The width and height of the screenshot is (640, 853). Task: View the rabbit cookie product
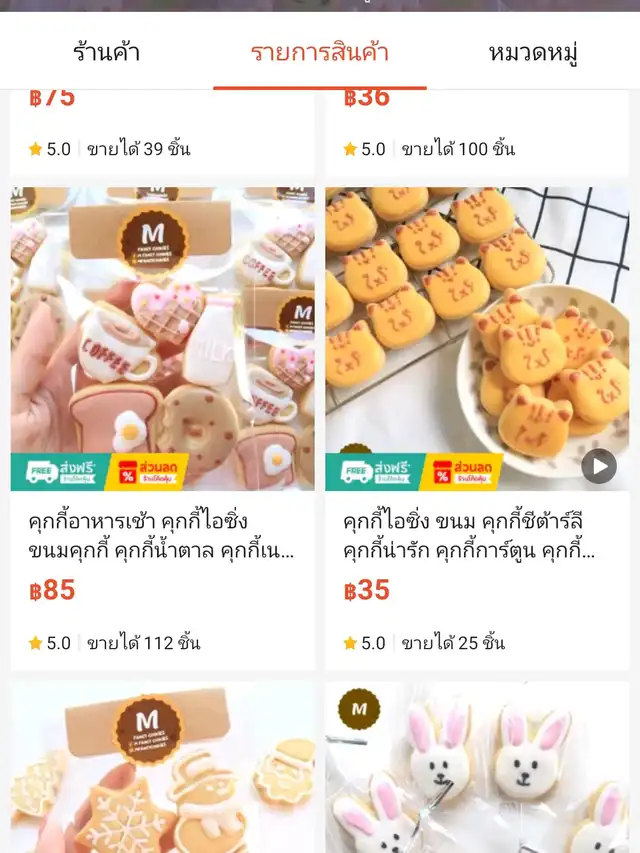(477, 768)
